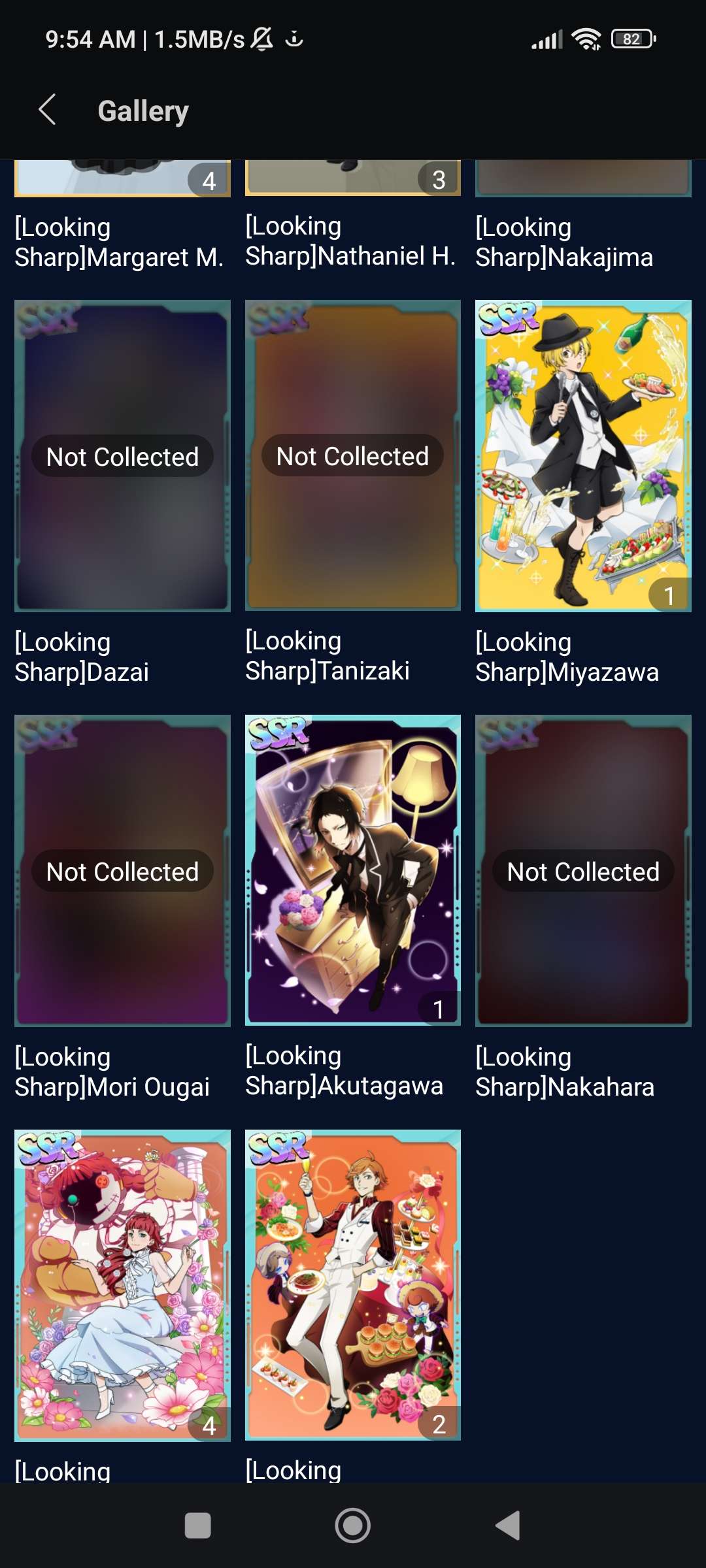Open the Looking Sharp Miyazawa card
This screenshot has width=706, height=1568.
click(582, 455)
